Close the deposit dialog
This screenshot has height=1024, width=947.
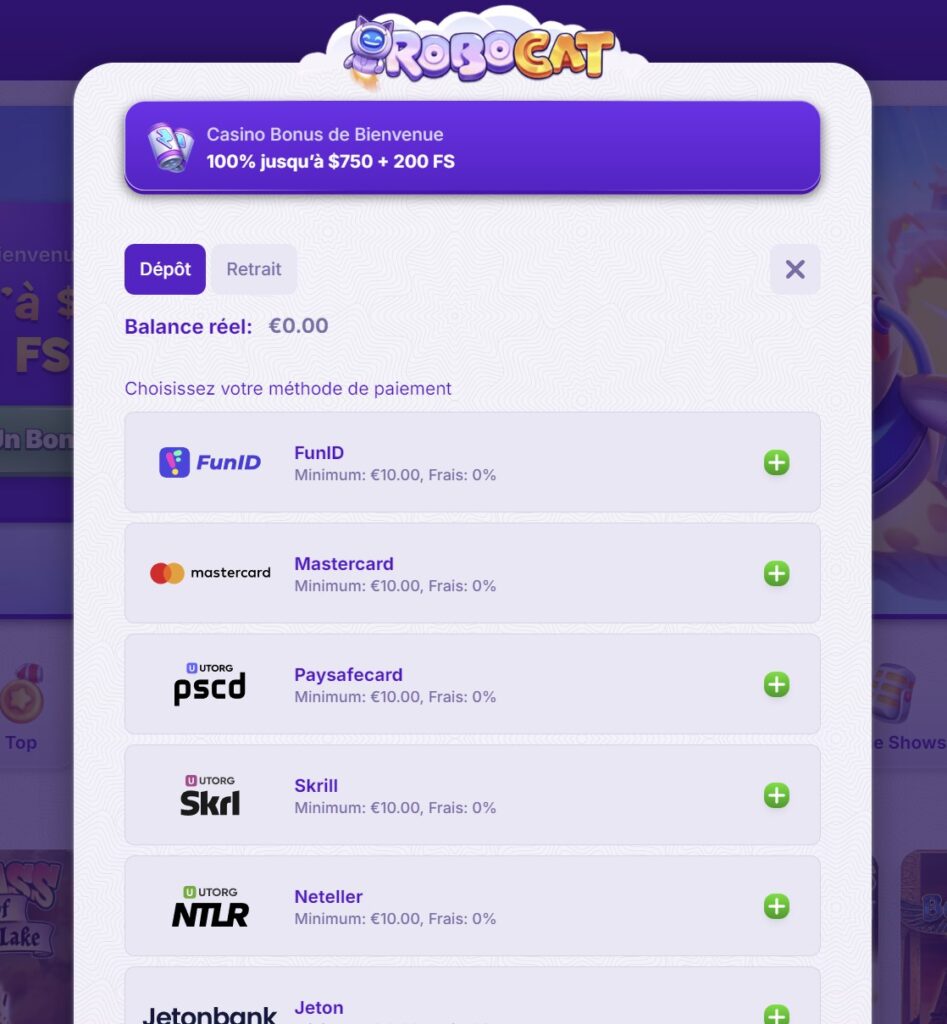pyautogui.click(x=795, y=270)
